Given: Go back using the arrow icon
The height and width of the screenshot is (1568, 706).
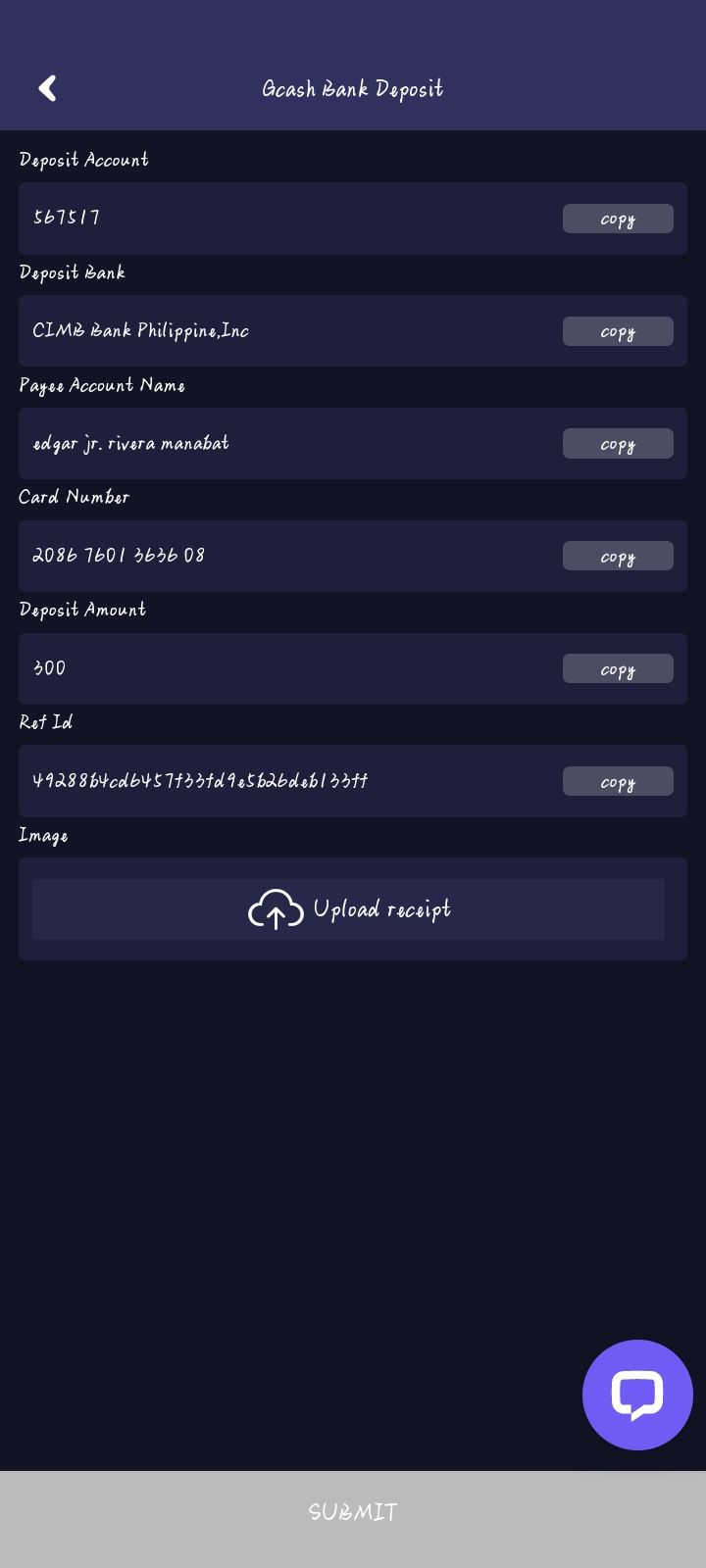Looking at the screenshot, I should [x=47, y=88].
